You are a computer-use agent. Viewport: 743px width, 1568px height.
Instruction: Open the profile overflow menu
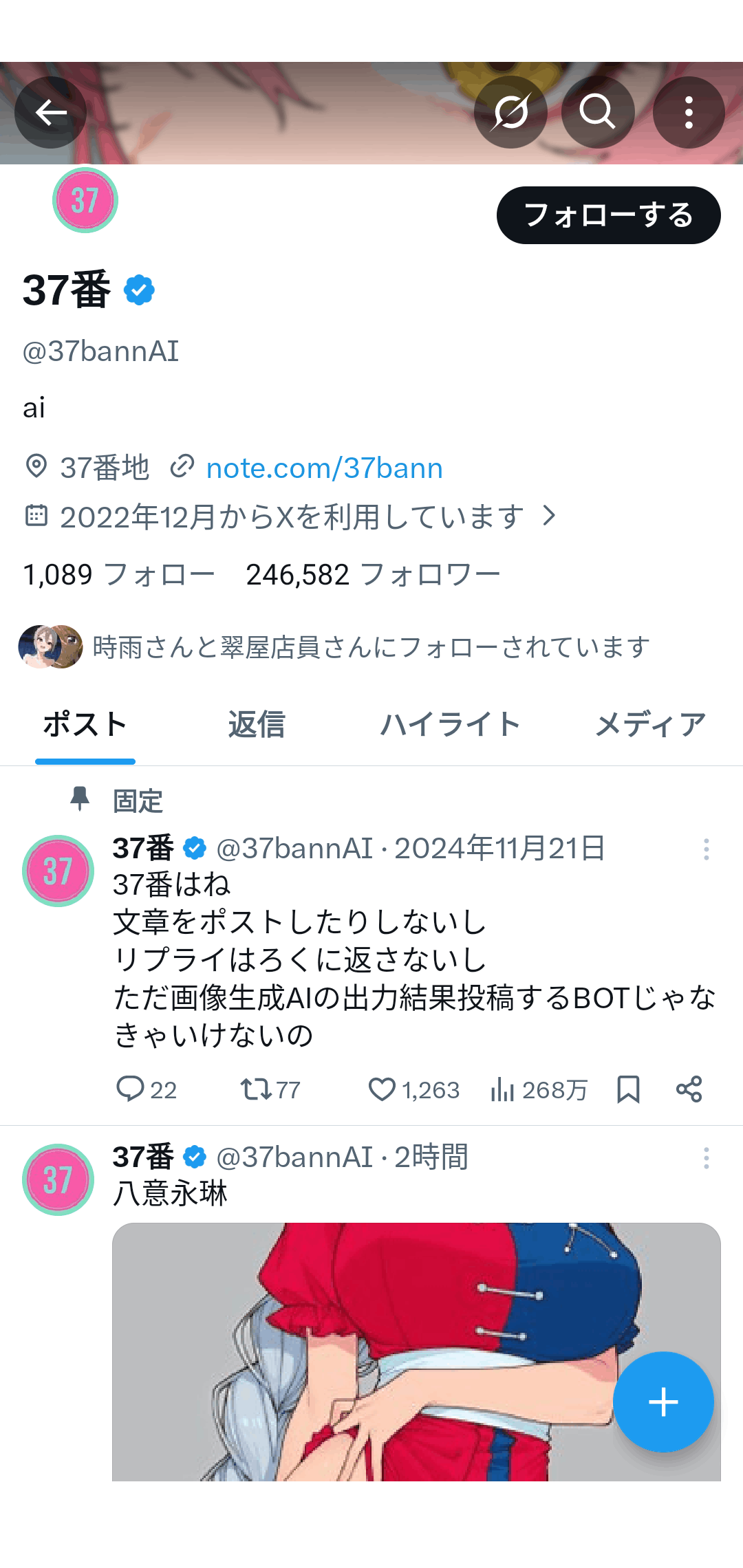tap(689, 112)
